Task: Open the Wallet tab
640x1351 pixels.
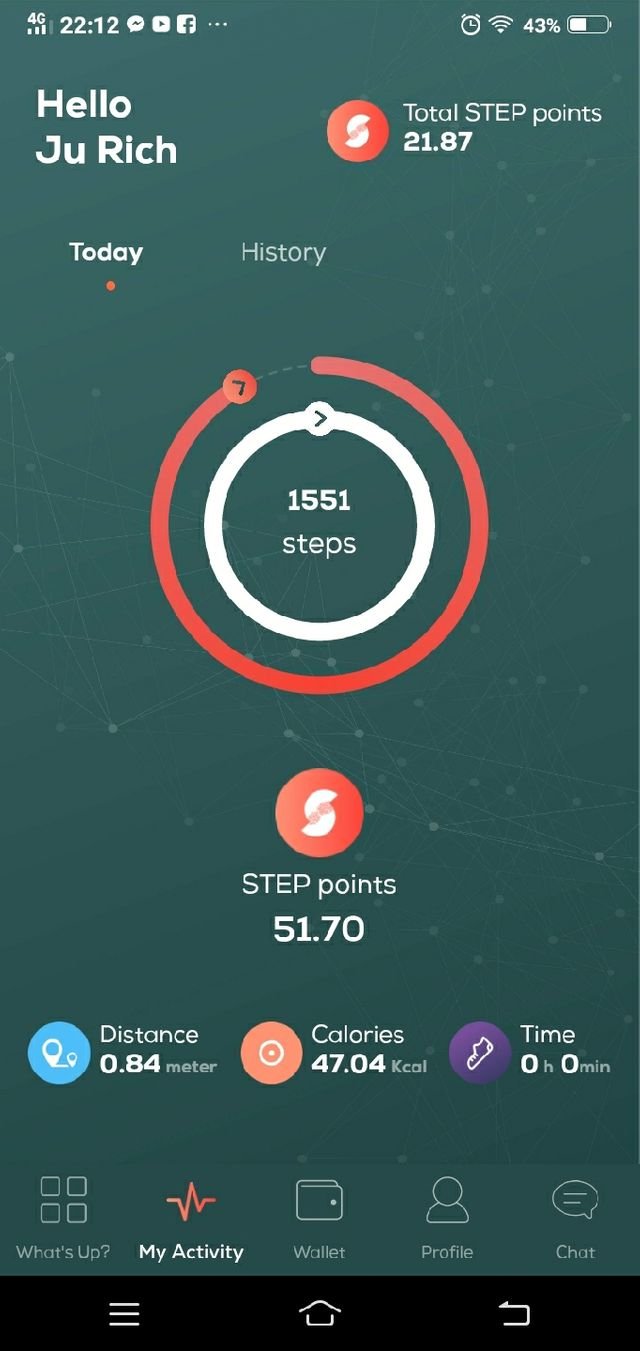Action: point(319,1217)
